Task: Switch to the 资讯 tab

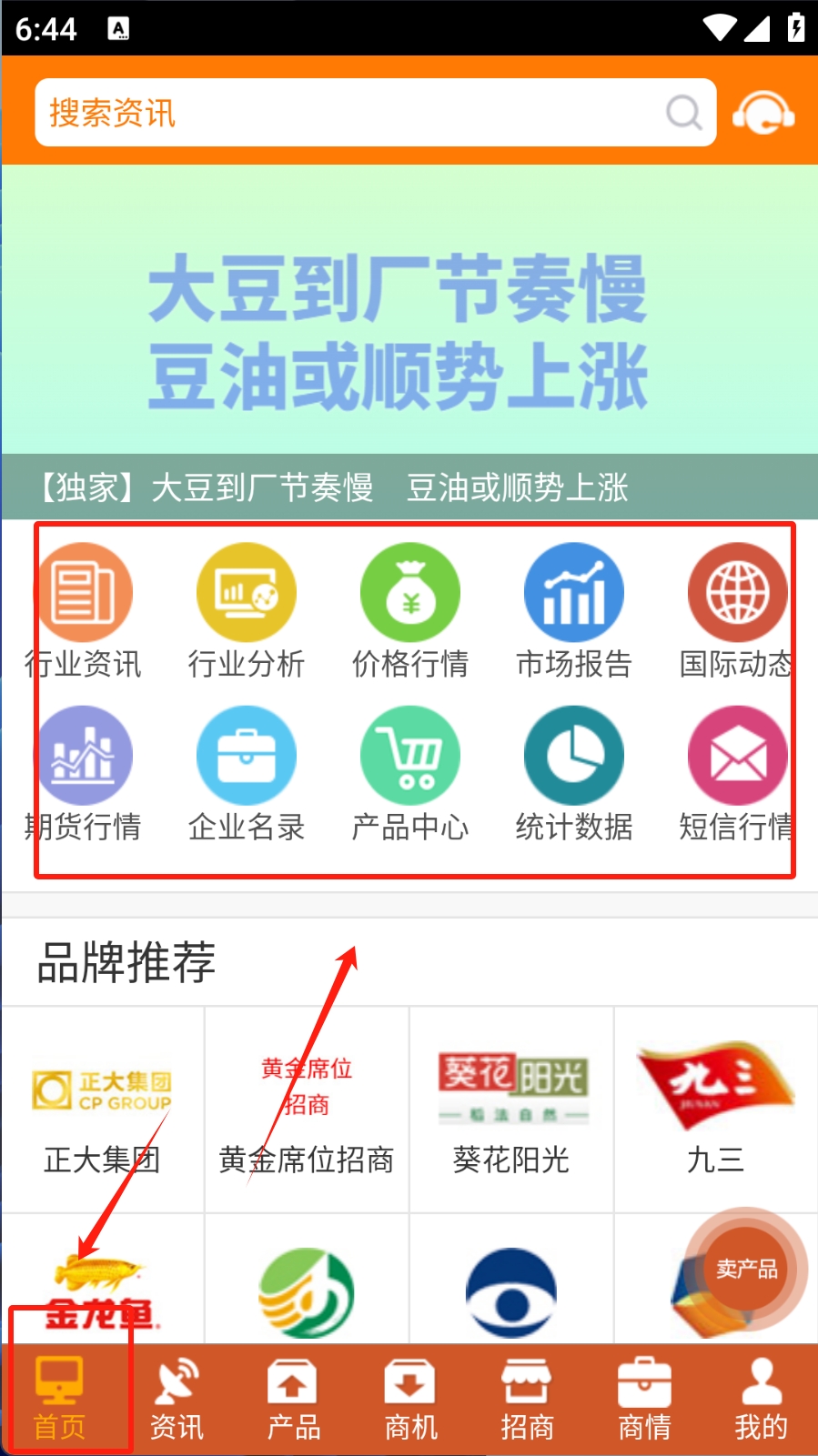Action: (177, 1401)
